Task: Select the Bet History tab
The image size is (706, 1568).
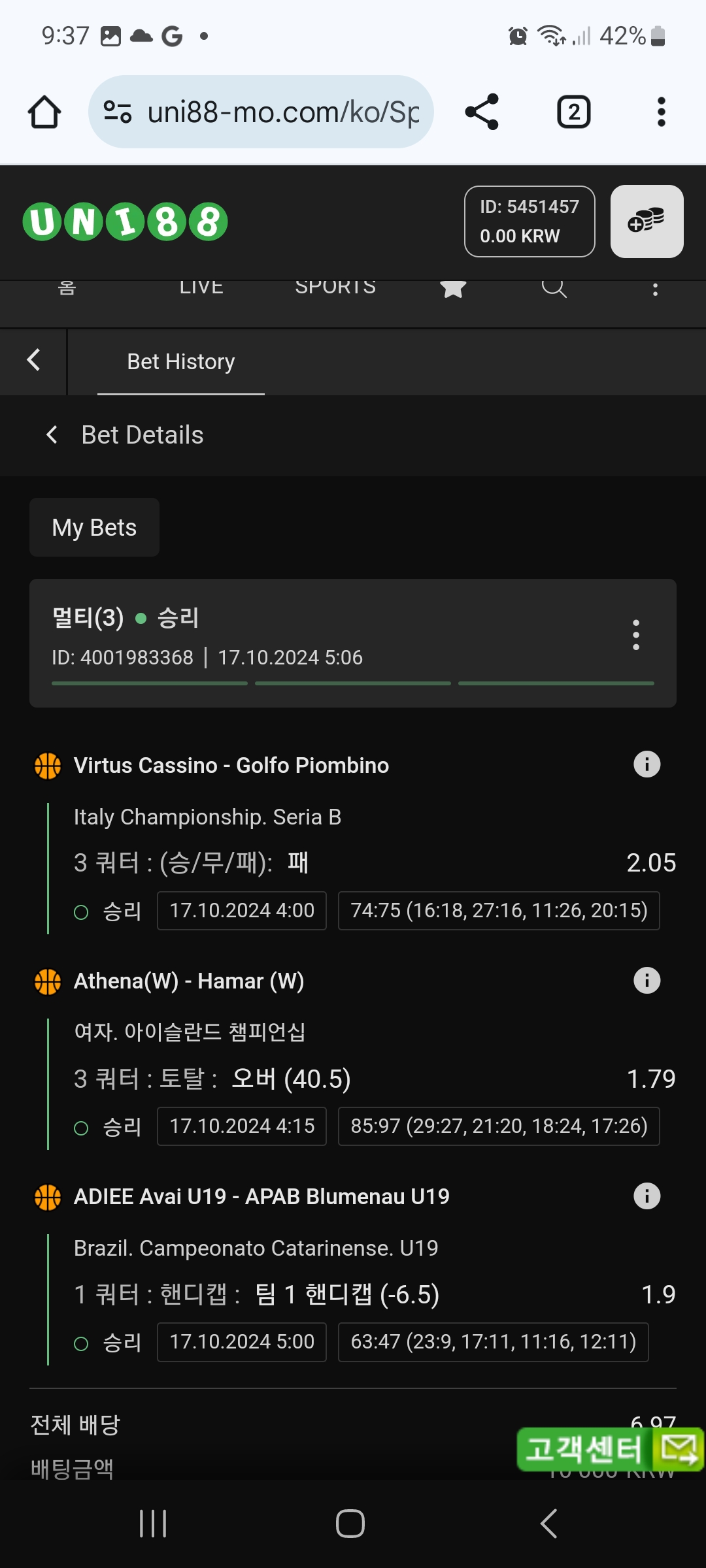Action: [x=181, y=361]
